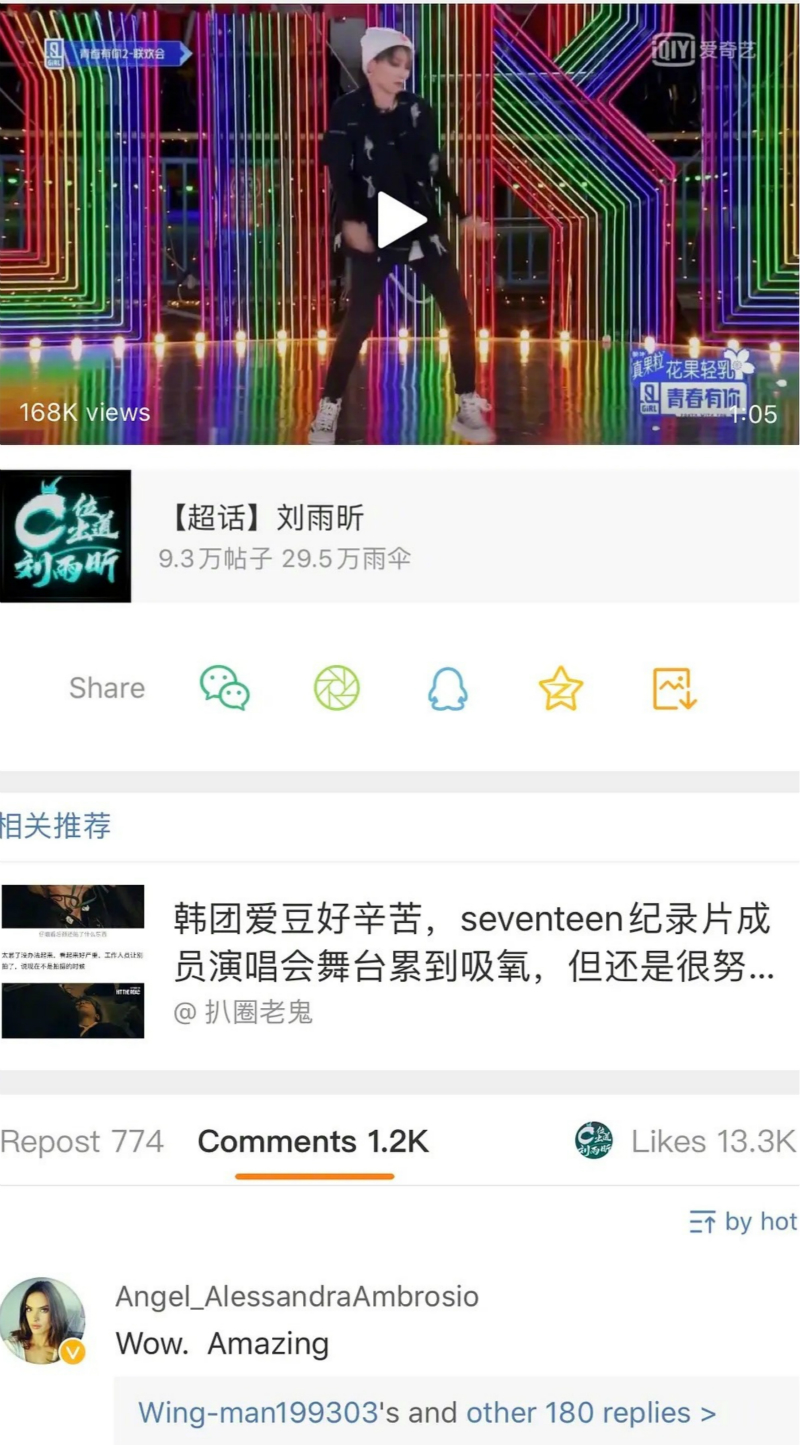Share the post to QQ
Viewport: 800px width, 1445px height.
(x=448, y=688)
